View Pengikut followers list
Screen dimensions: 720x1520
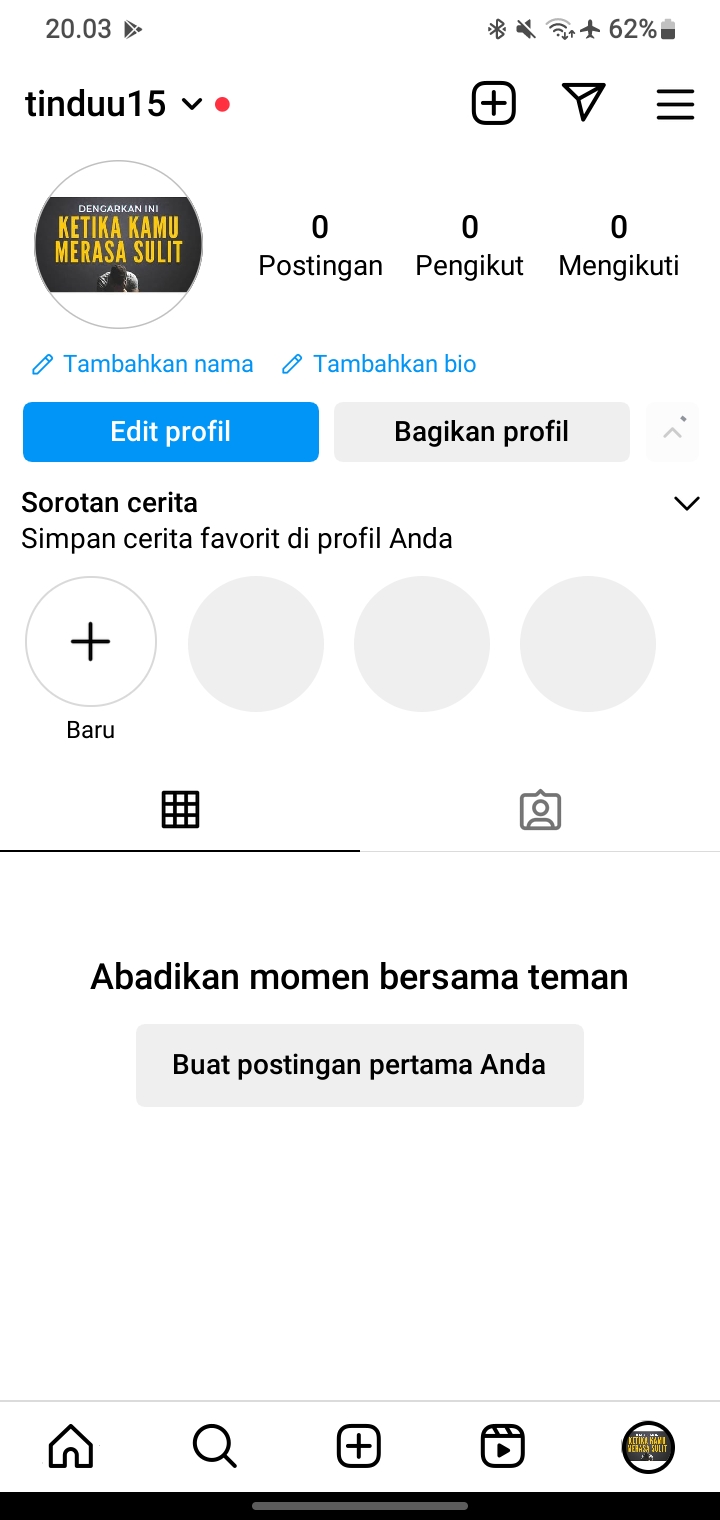(x=469, y=245)
